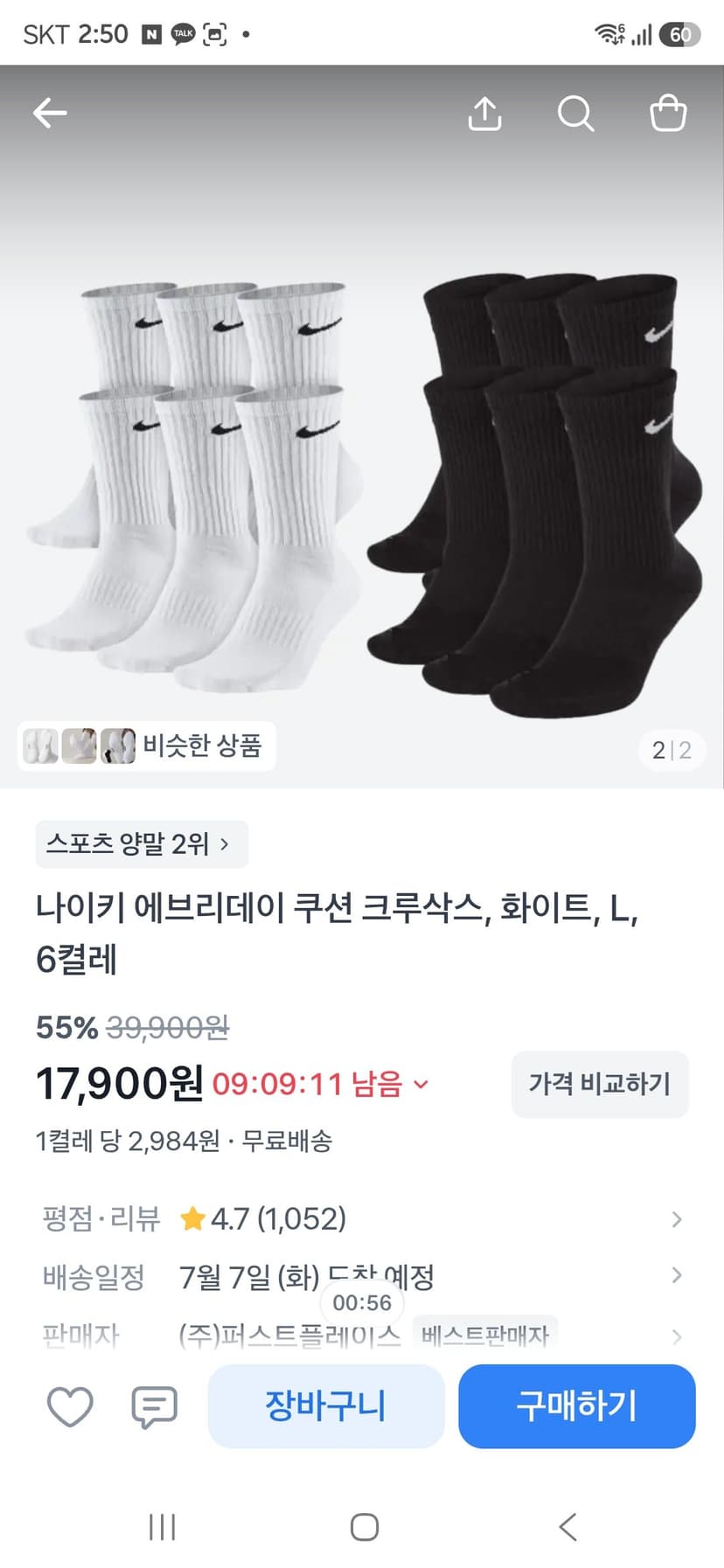Tap the system home button

click(x=364, y=1527)
